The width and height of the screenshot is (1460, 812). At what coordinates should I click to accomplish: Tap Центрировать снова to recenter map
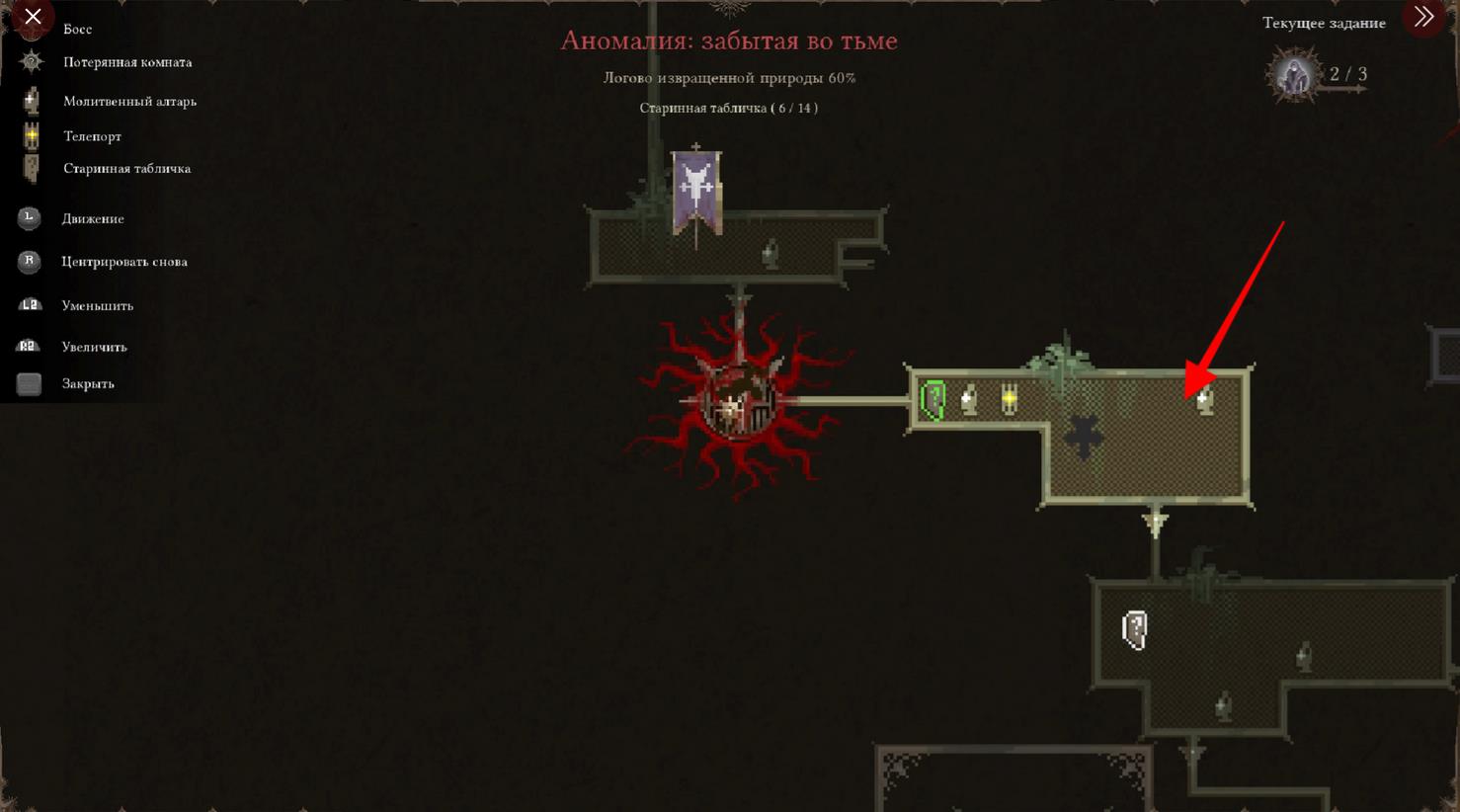click(x=123, y=262)
